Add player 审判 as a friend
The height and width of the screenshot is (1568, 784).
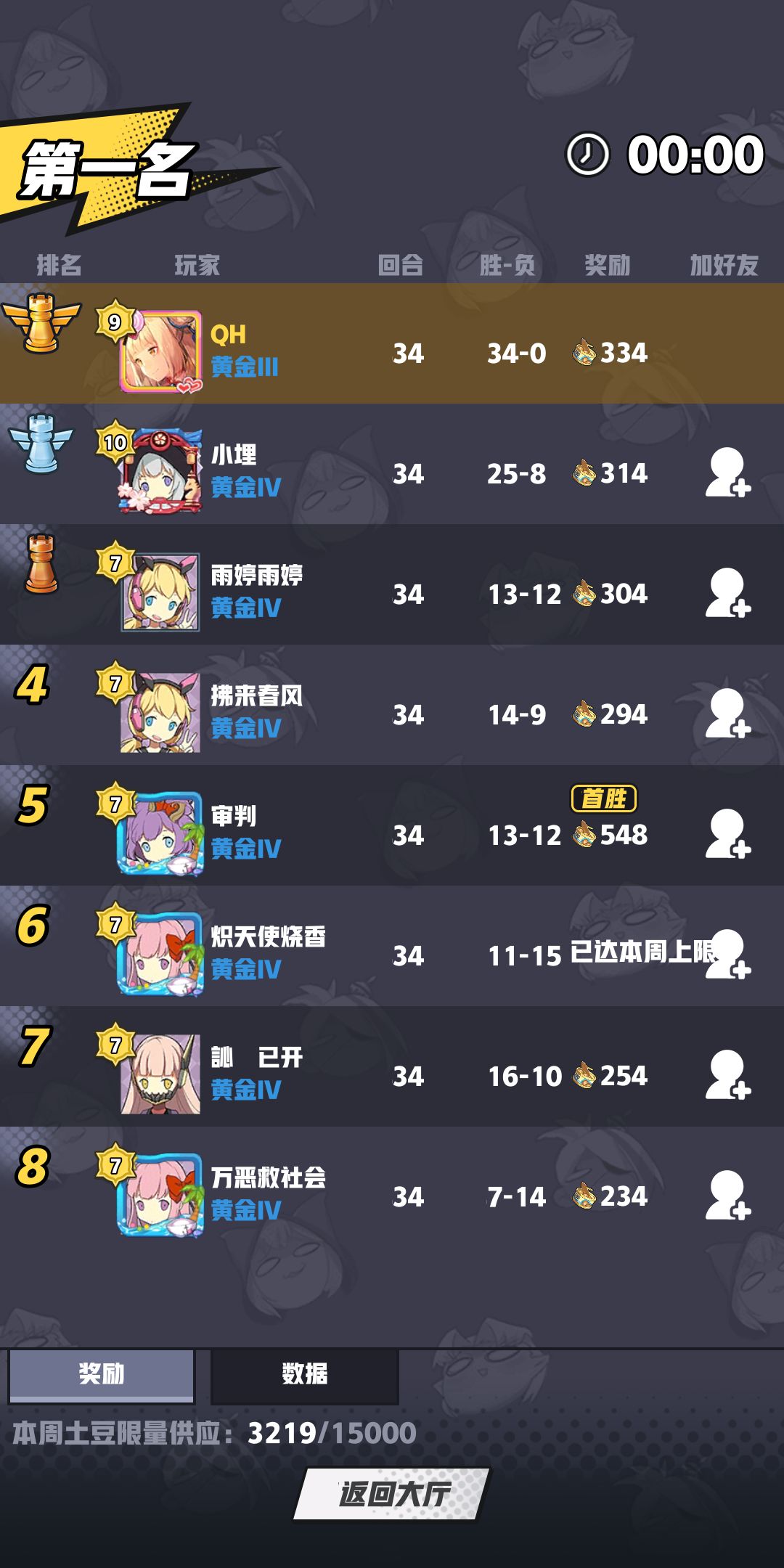pos(728,835)
